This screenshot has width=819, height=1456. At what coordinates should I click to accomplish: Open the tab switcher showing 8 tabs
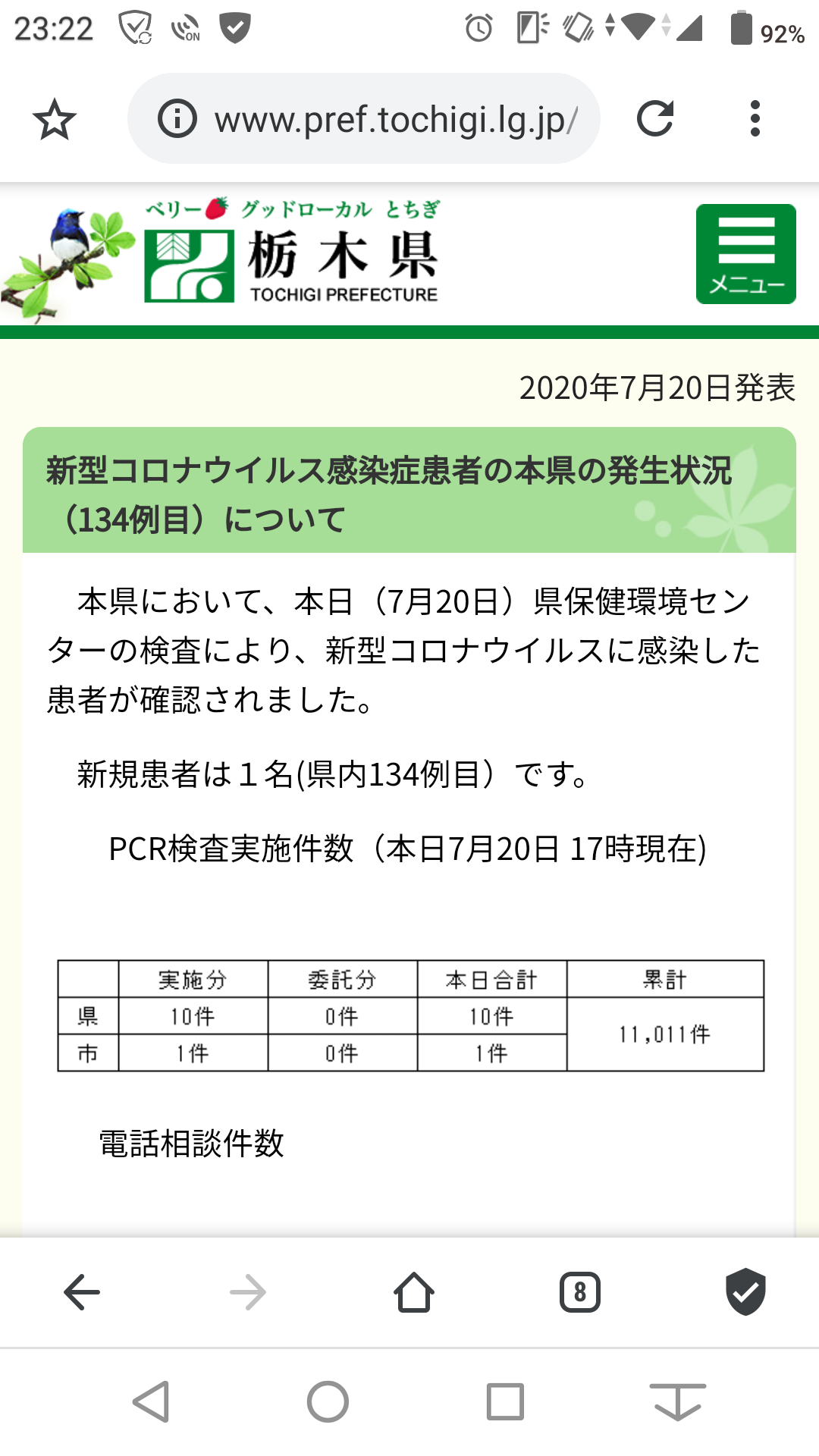point(580,1292)
